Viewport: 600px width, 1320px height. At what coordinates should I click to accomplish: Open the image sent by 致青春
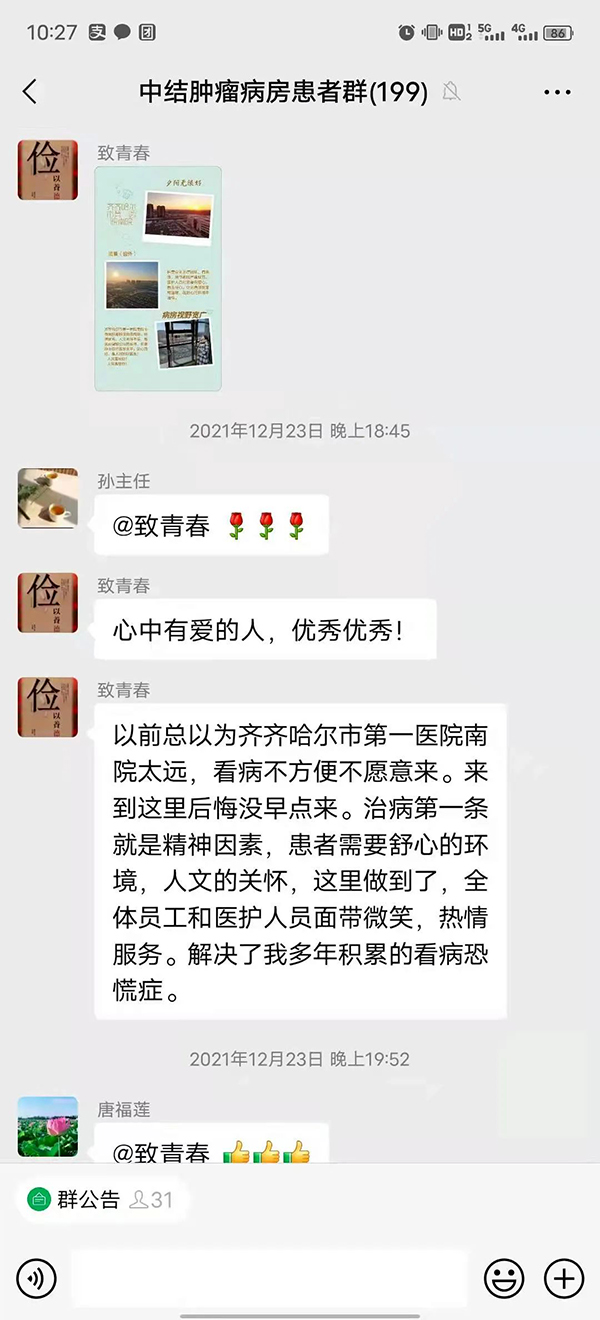(158, 278)
